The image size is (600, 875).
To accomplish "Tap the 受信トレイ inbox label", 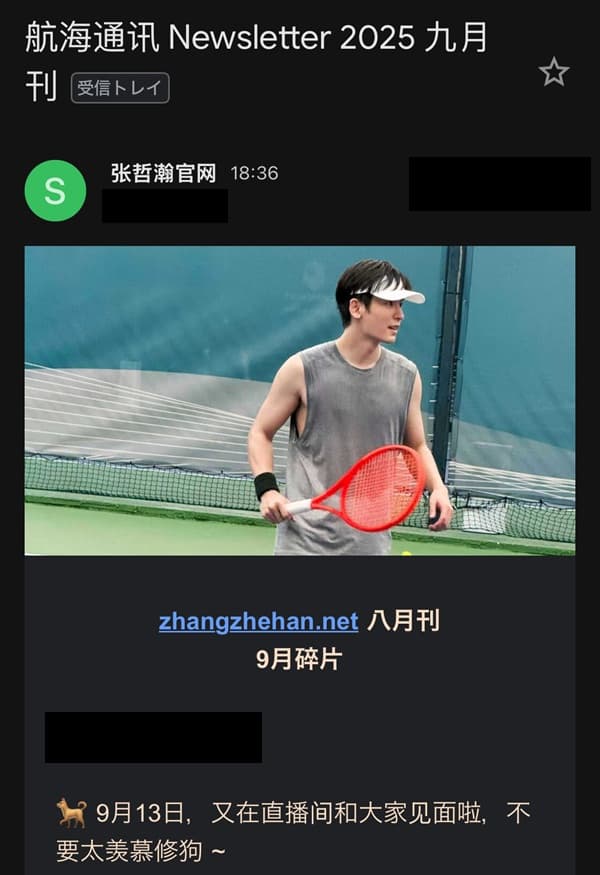I will [x=120, y=88].
